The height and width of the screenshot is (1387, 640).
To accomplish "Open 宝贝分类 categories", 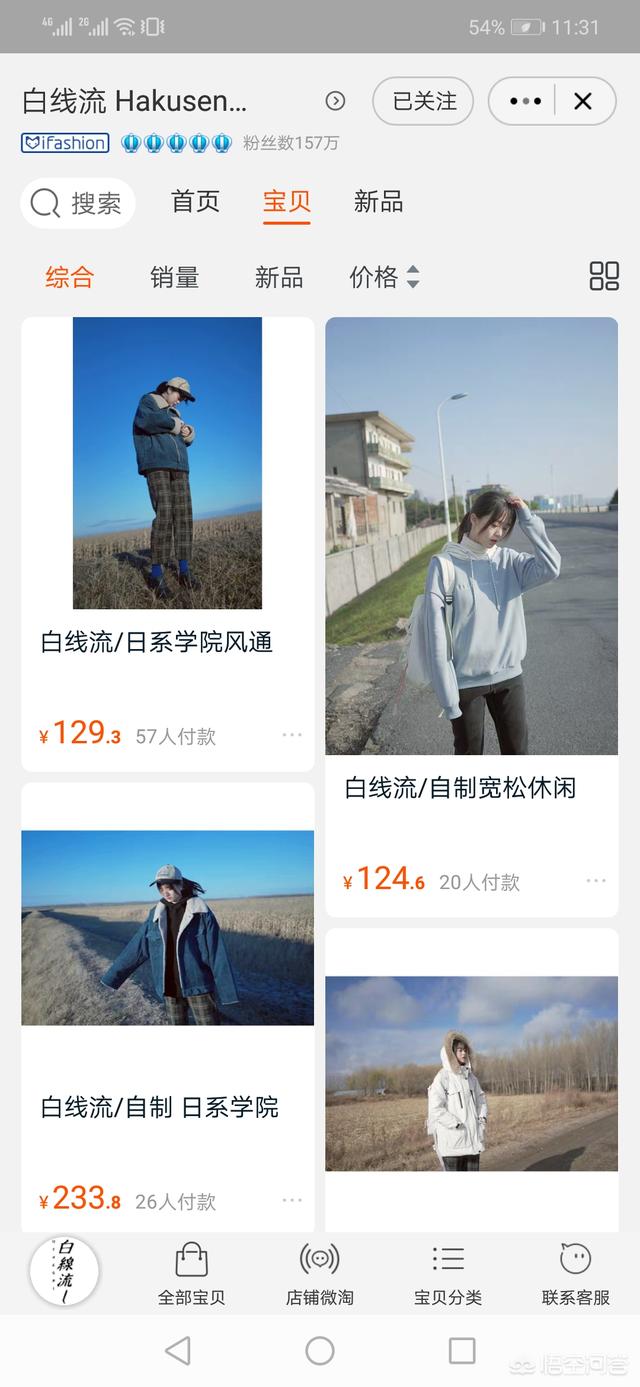I will pos(447,1274).
